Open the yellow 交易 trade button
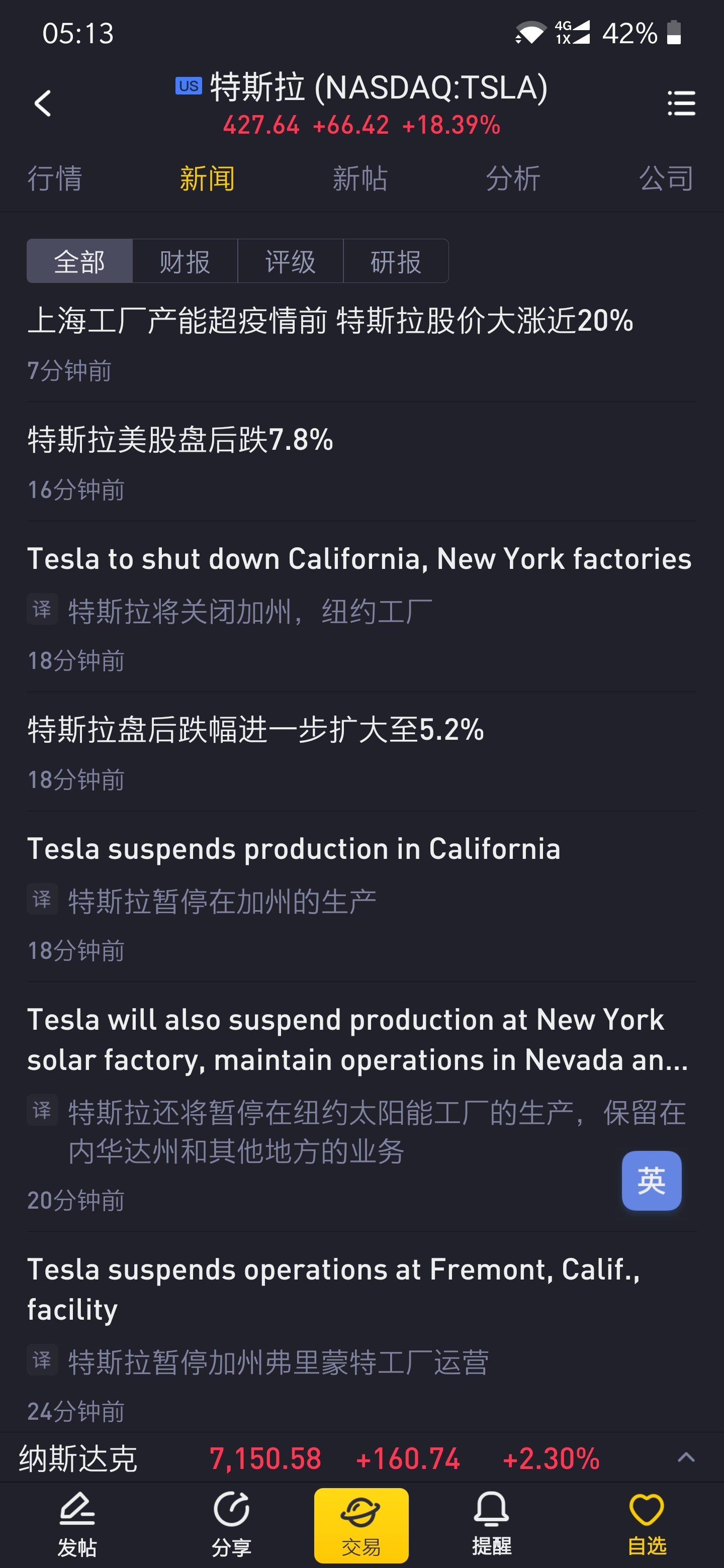Image resolution: width=724 pixels, height=1568 pixels. click(361, 1525)
